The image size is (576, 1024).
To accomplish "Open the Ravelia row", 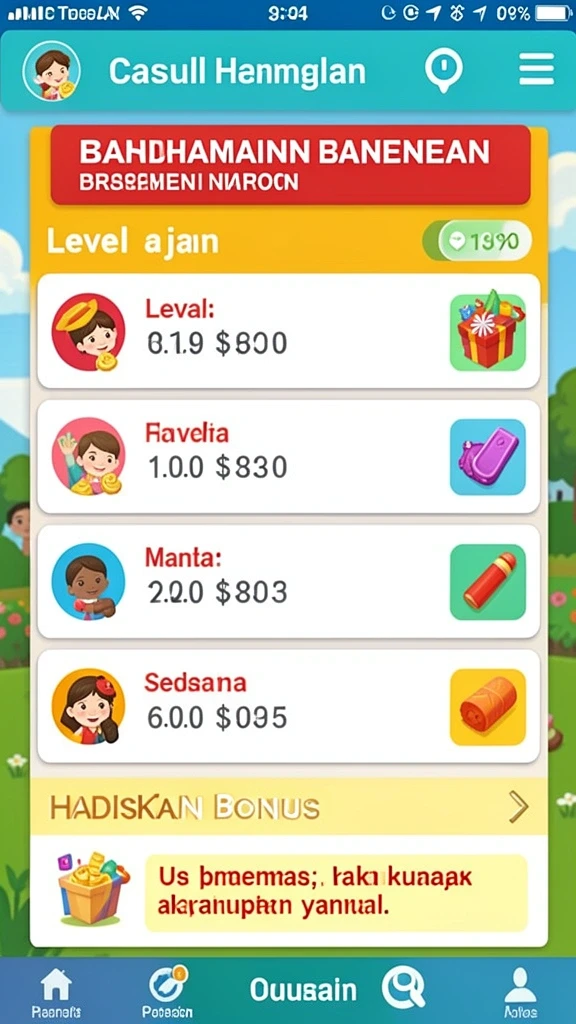I will 289,456.
